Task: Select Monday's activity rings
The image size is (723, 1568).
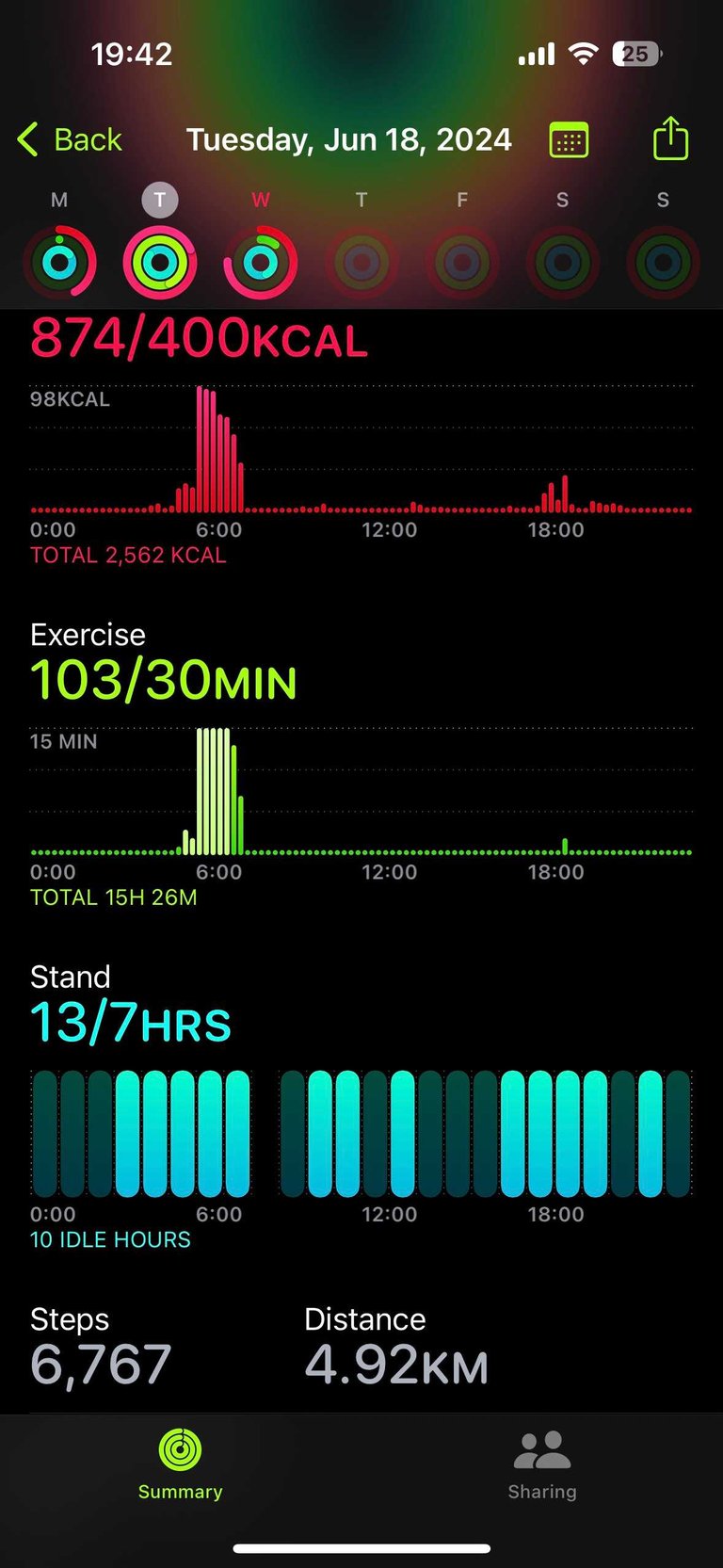Action: click(x=59, y=262)
